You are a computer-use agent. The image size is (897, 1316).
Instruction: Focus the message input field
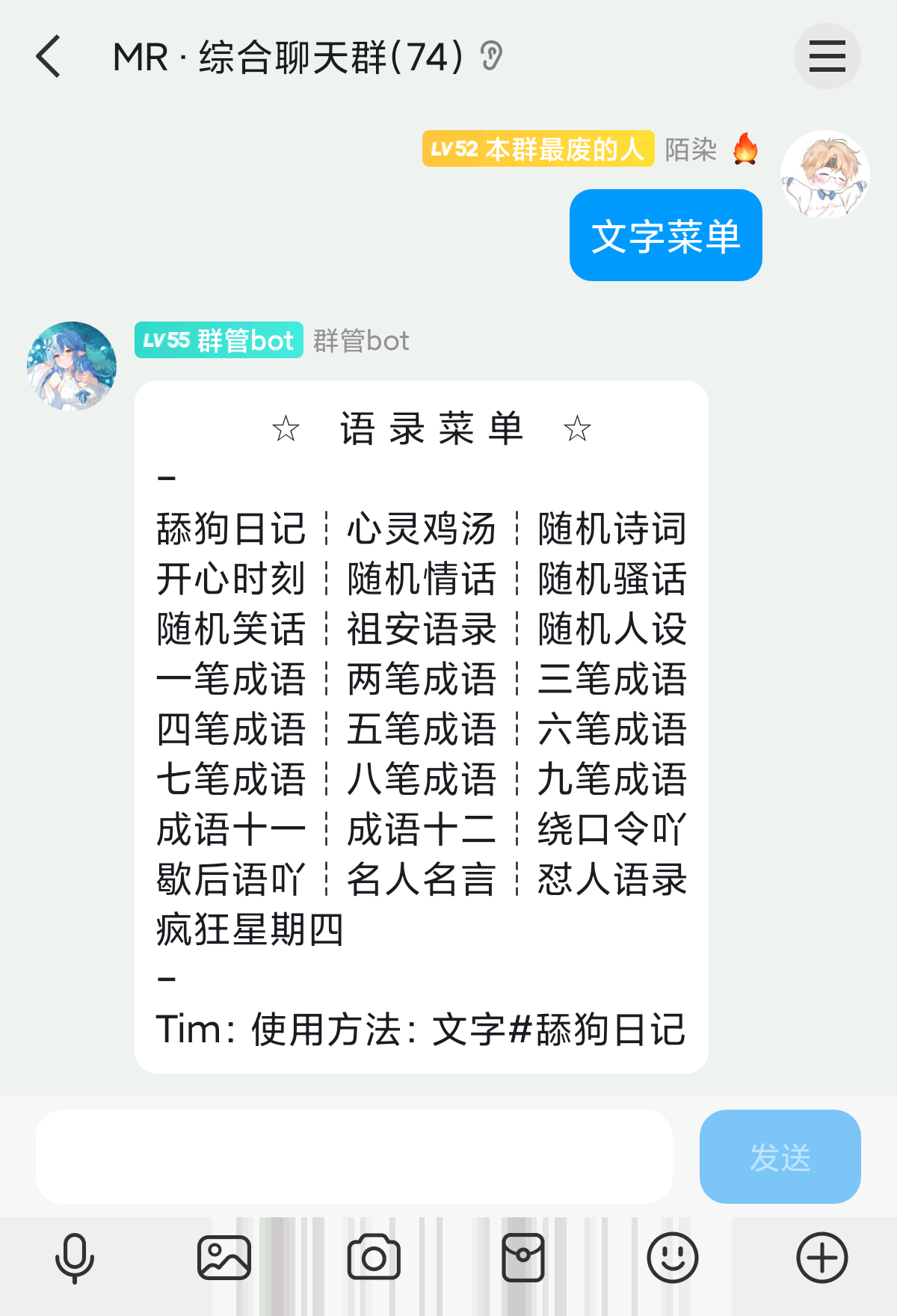click(x=354, y=1157)
